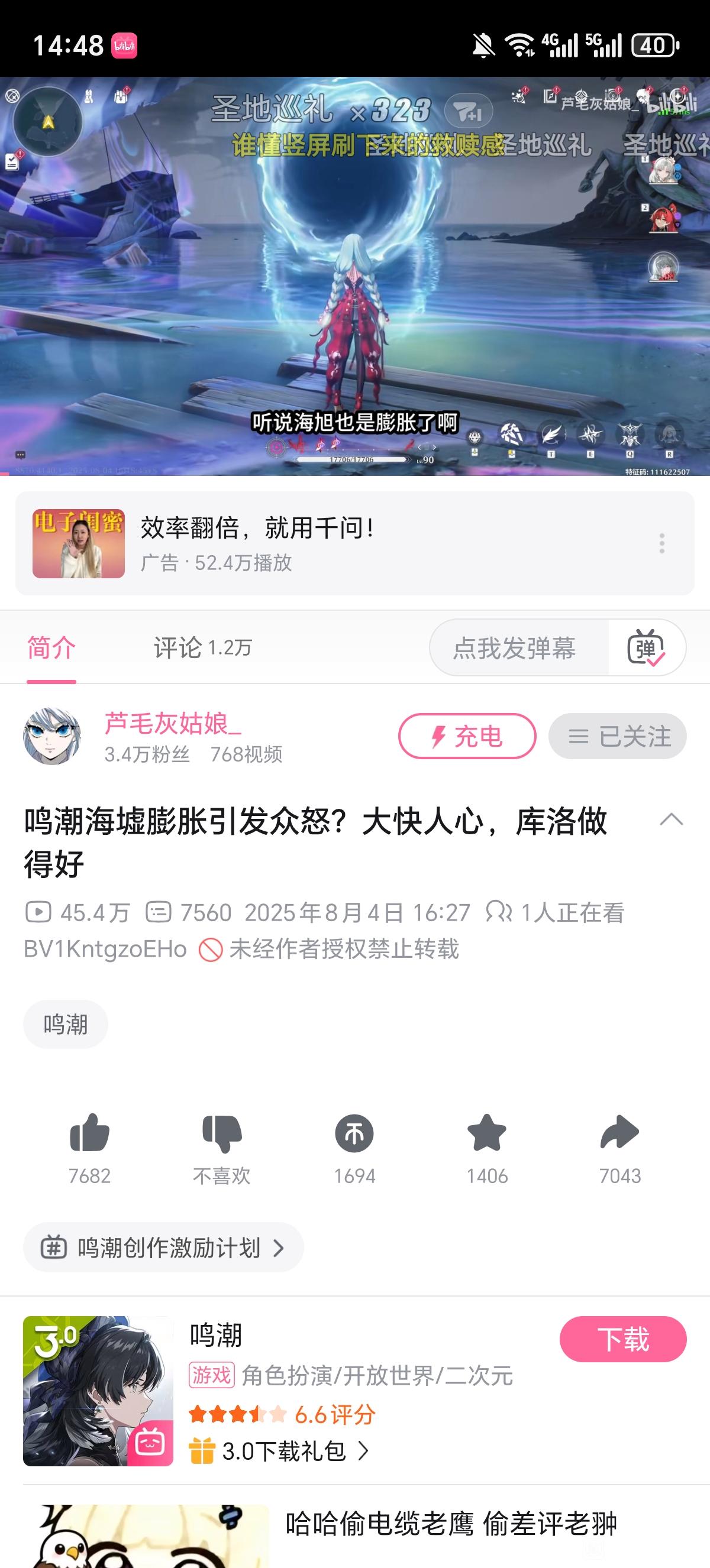The width and height of the screenshot is (710, 1568).
Task: Open the 鸣潮 tag chip
Action: pyautogui.click(x=66, y=1025)
